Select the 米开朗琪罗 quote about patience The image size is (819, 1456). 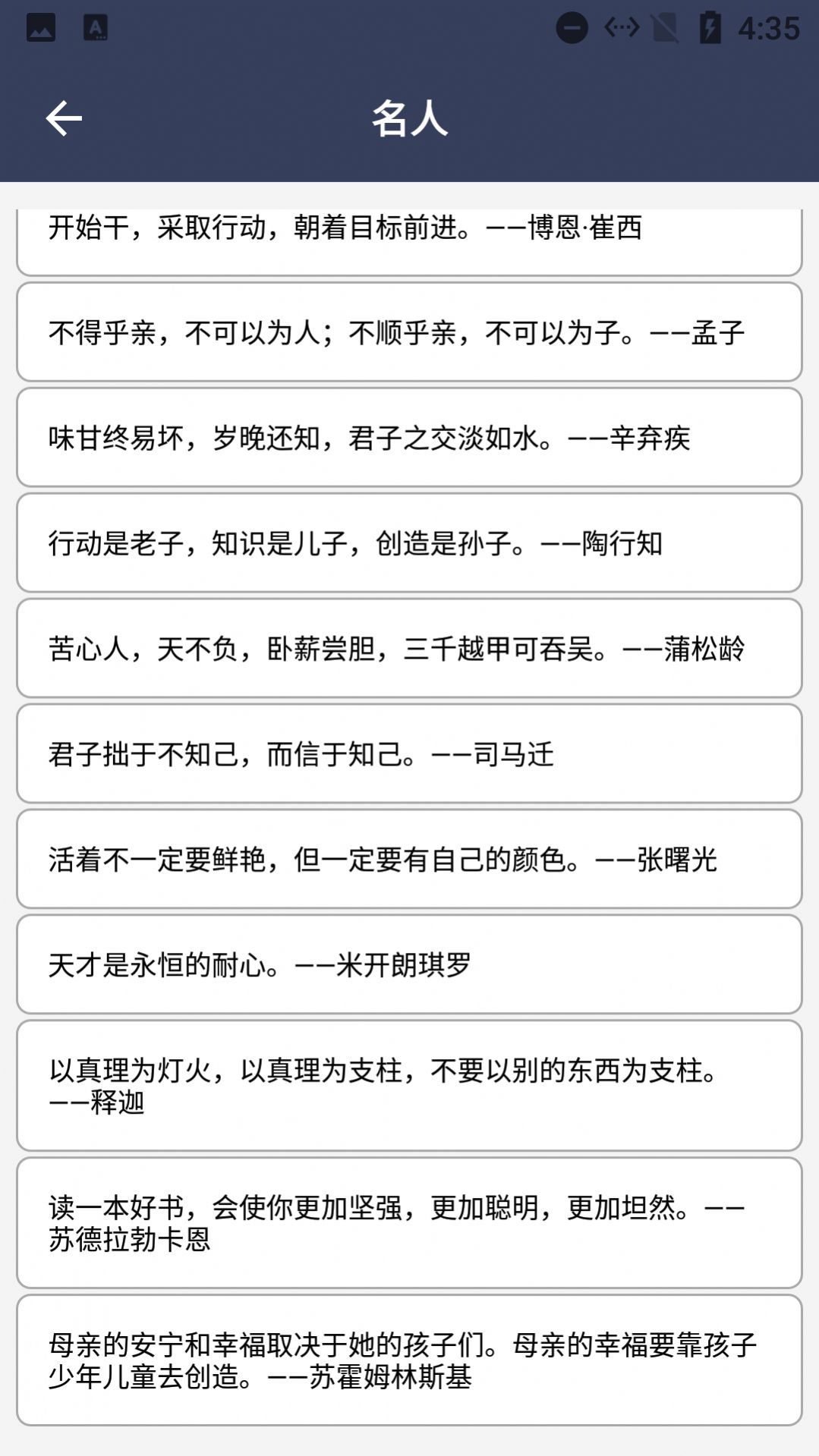click(409, 964)
